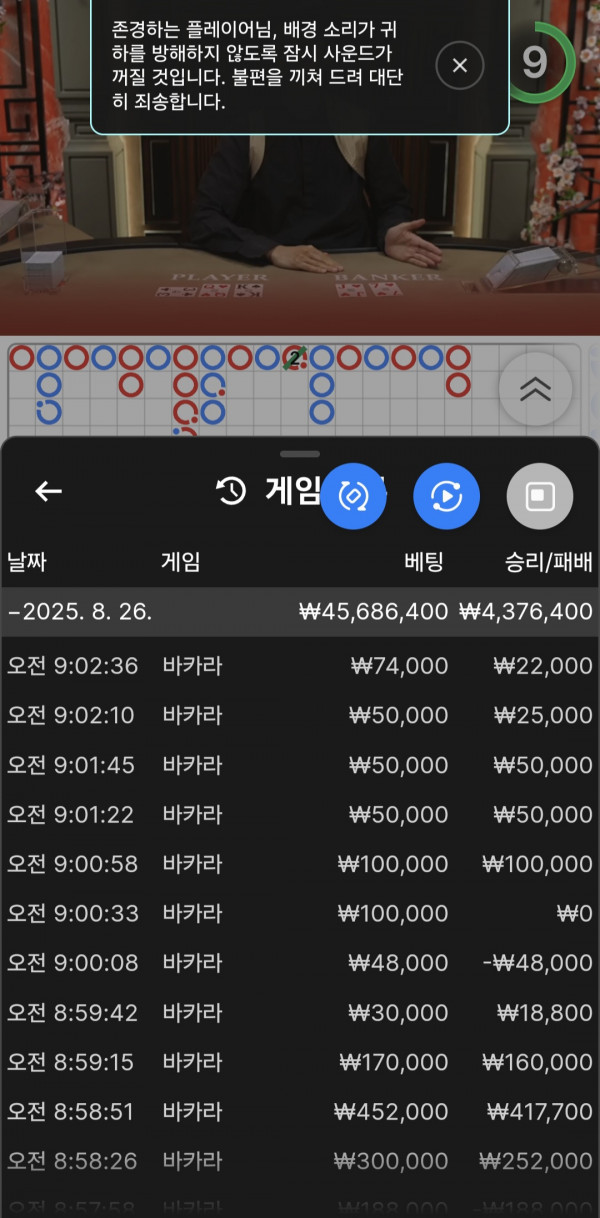This screenshot has height=1218, width=600.
Task: Dismiss the sound notice banner
Action: point(460,66)
